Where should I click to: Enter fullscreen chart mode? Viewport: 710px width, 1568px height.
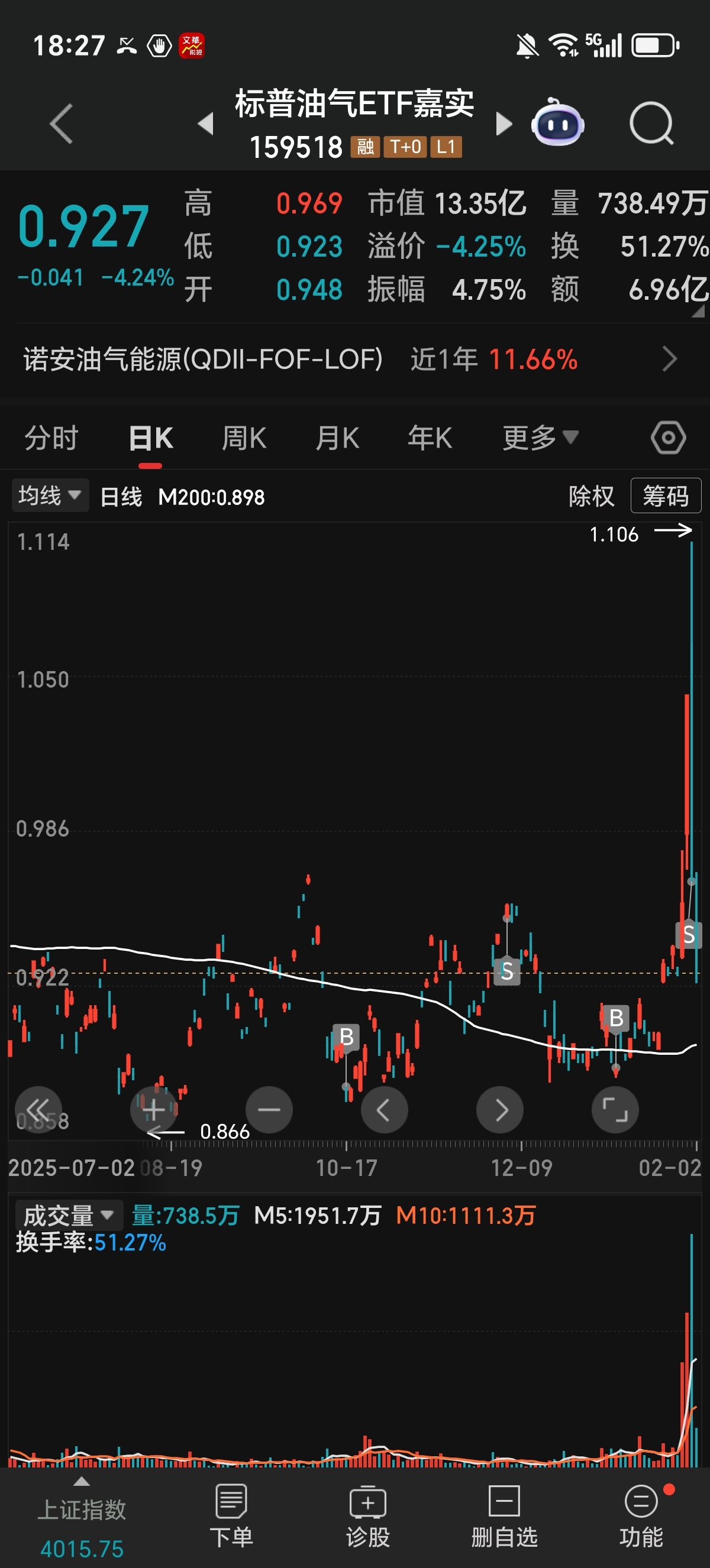(614, 1110)
